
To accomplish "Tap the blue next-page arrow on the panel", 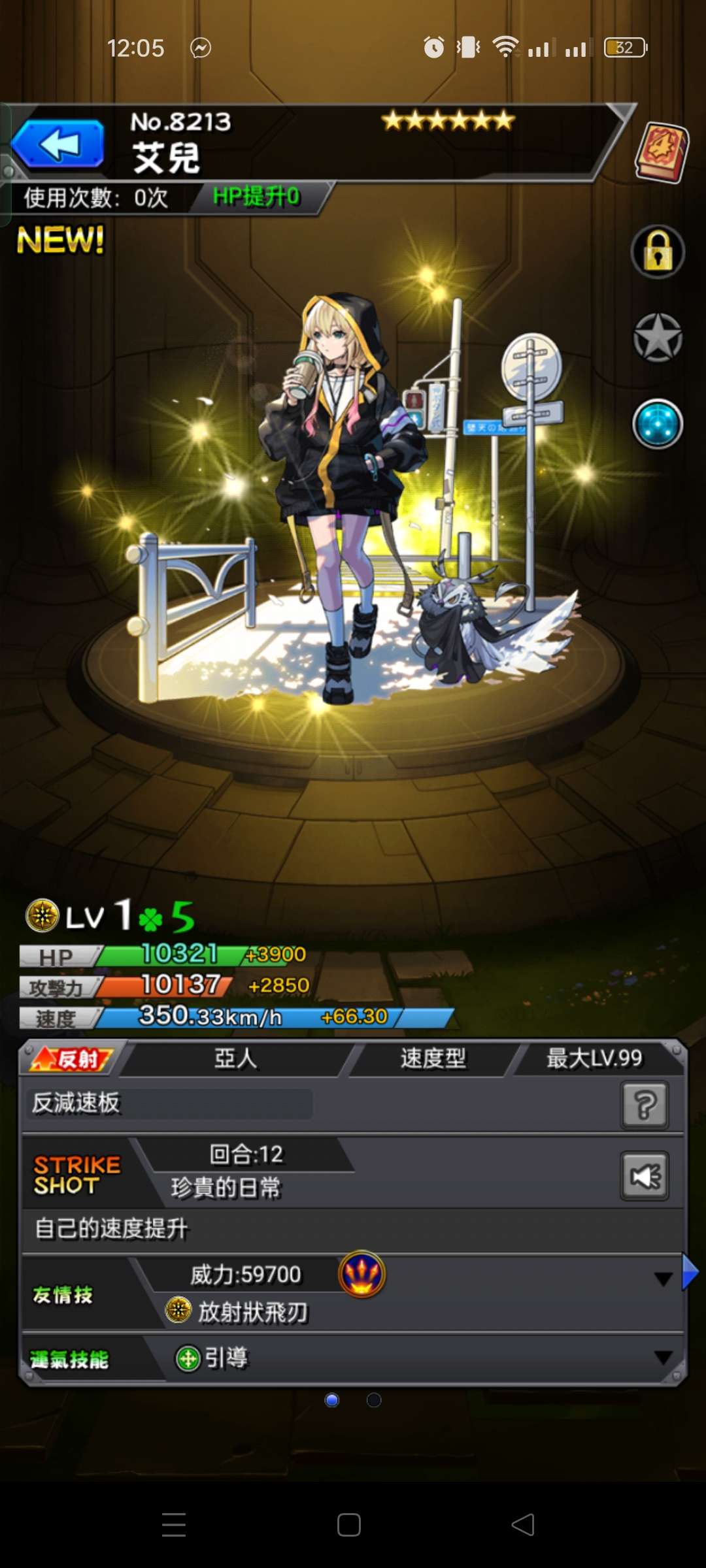I will coord(690,1271).
